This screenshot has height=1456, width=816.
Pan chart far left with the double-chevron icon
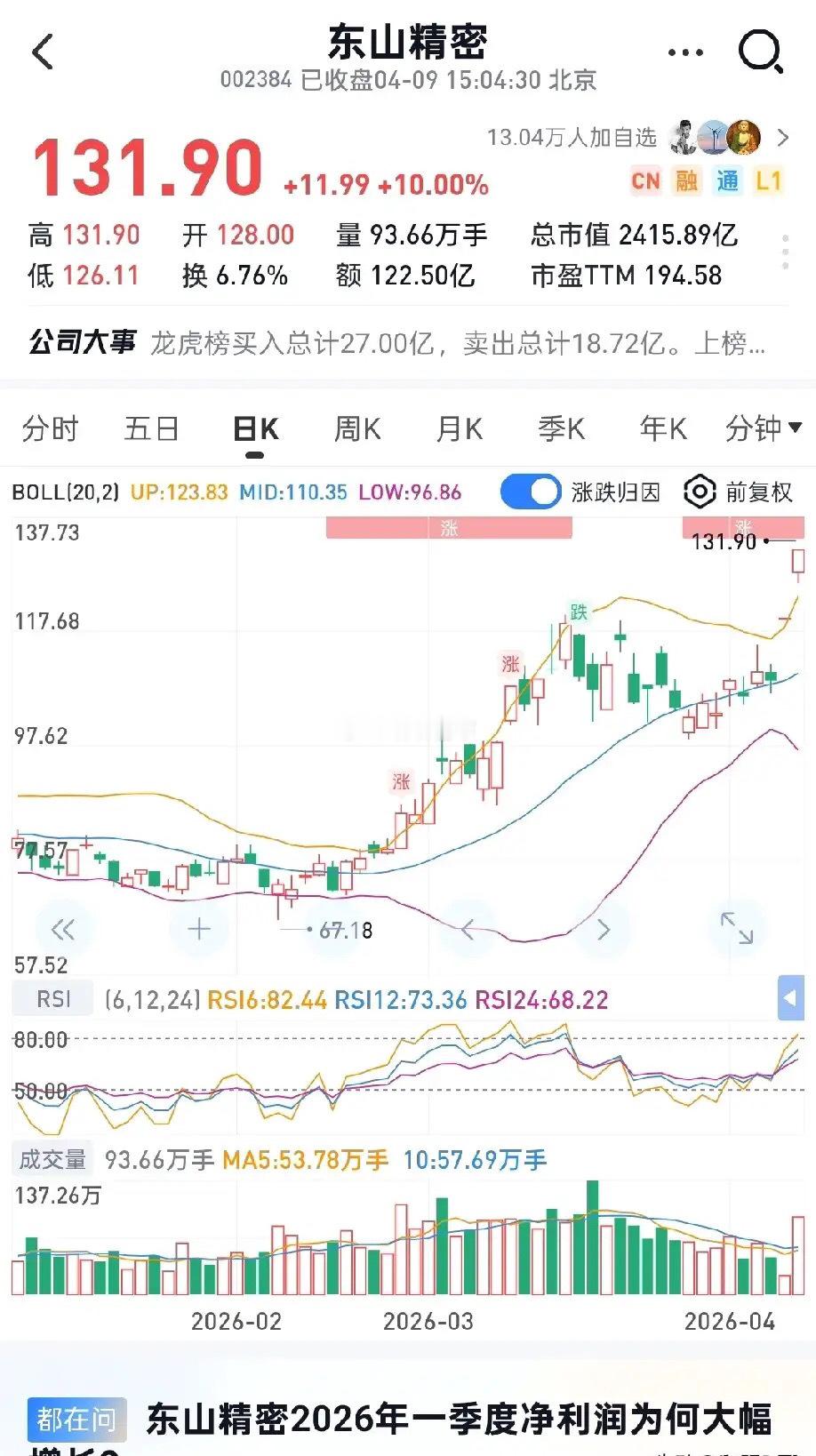60,927
